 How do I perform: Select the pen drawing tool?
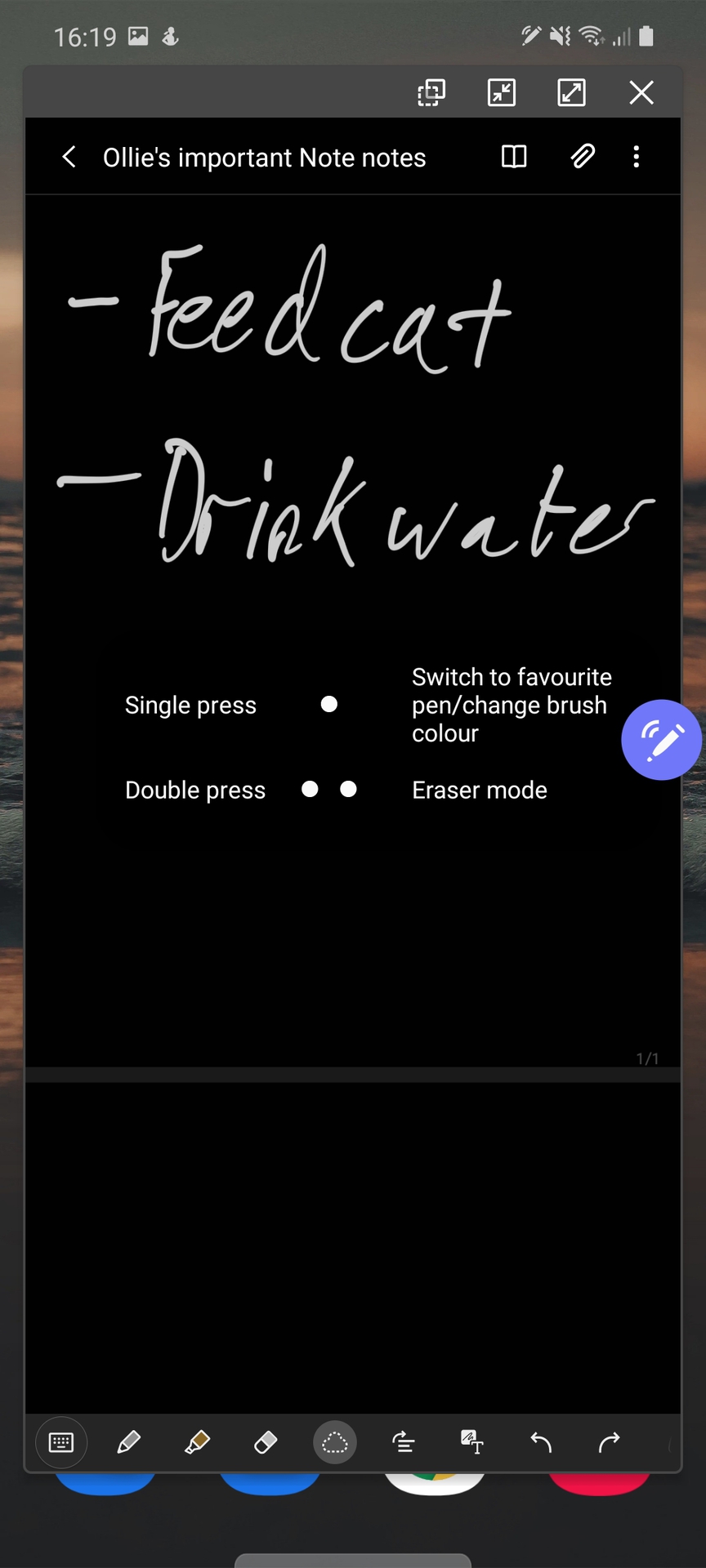[x=129, y=1443]
